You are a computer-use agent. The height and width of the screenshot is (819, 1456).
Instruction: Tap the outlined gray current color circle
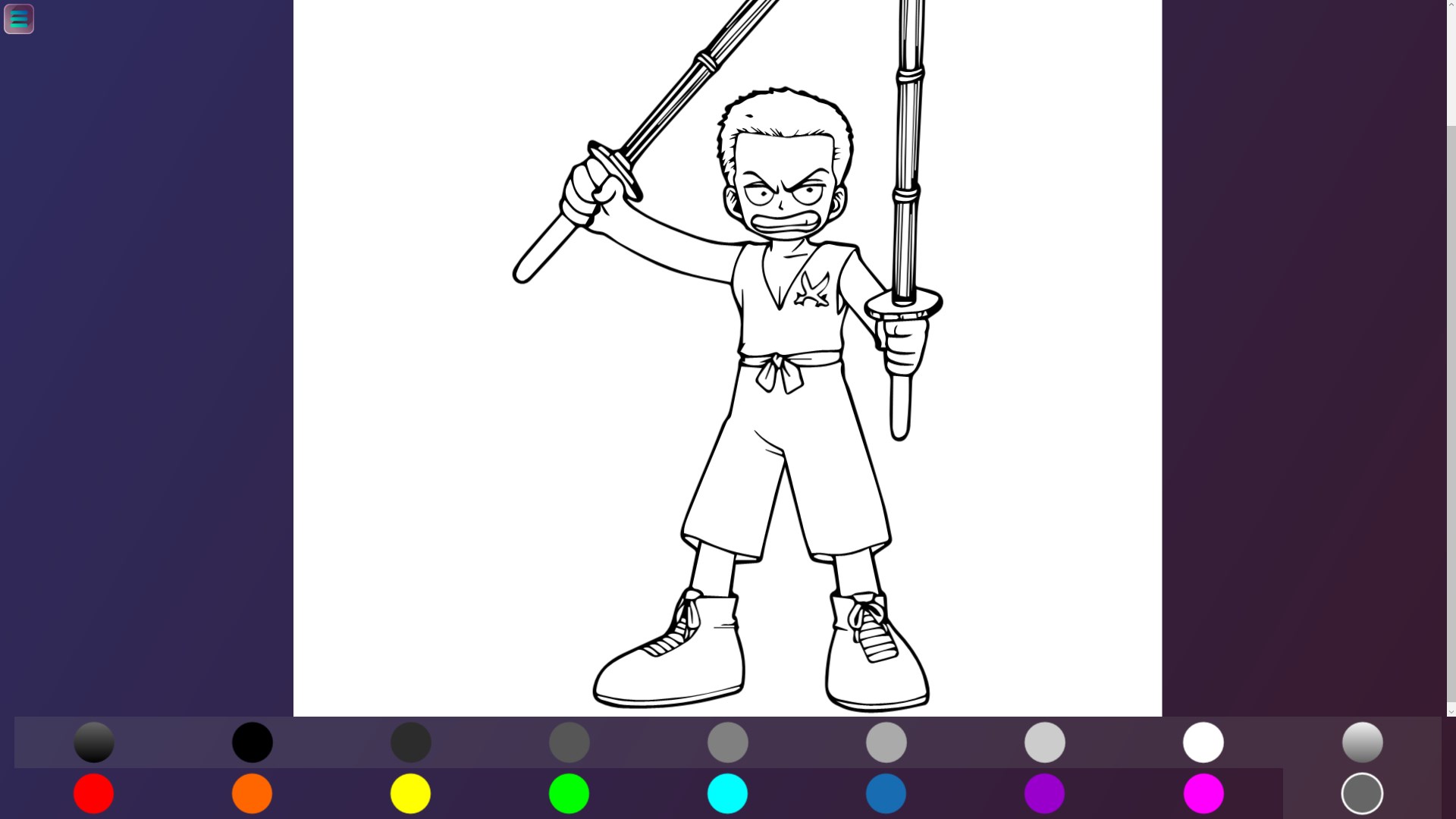pos(1362,793)
